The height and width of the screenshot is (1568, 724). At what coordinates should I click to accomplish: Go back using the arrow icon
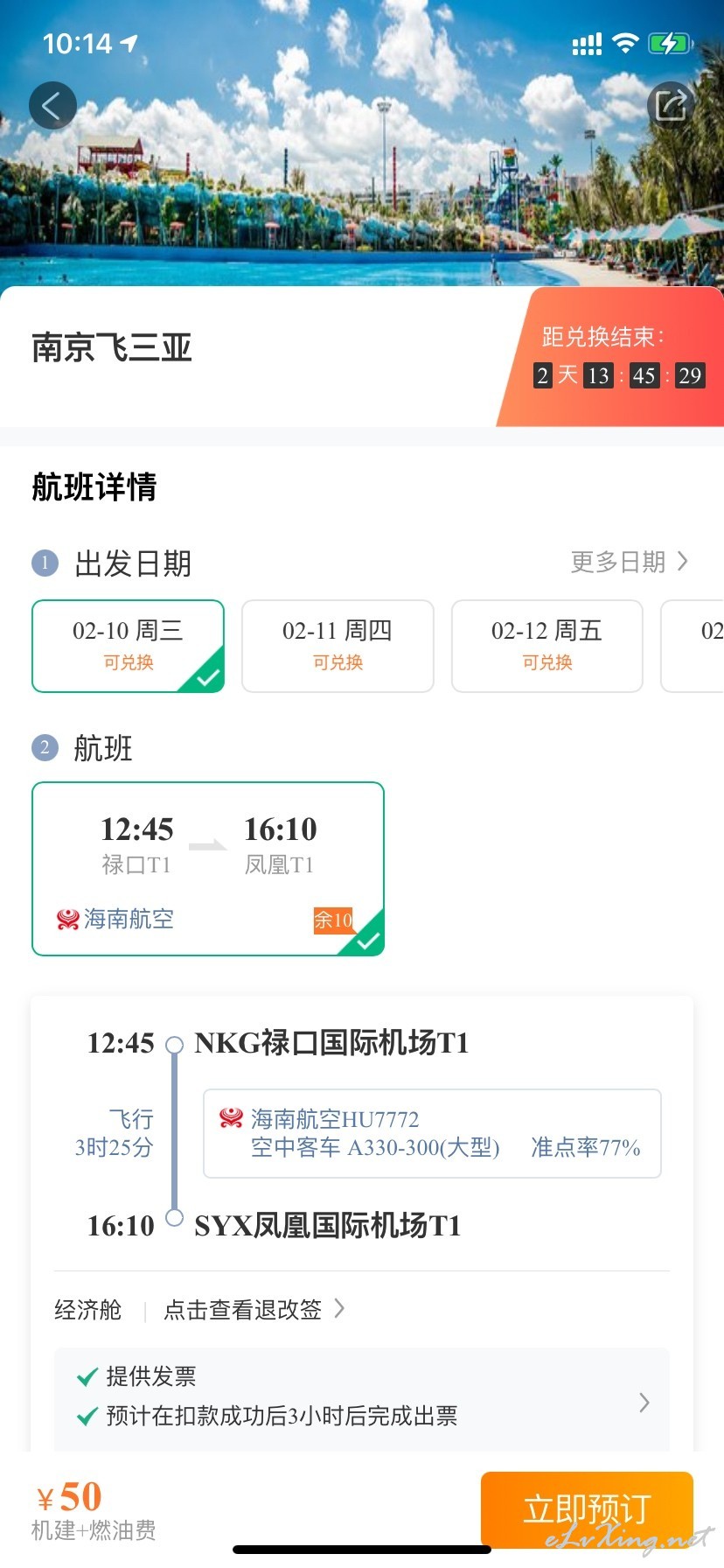point(52,106)
